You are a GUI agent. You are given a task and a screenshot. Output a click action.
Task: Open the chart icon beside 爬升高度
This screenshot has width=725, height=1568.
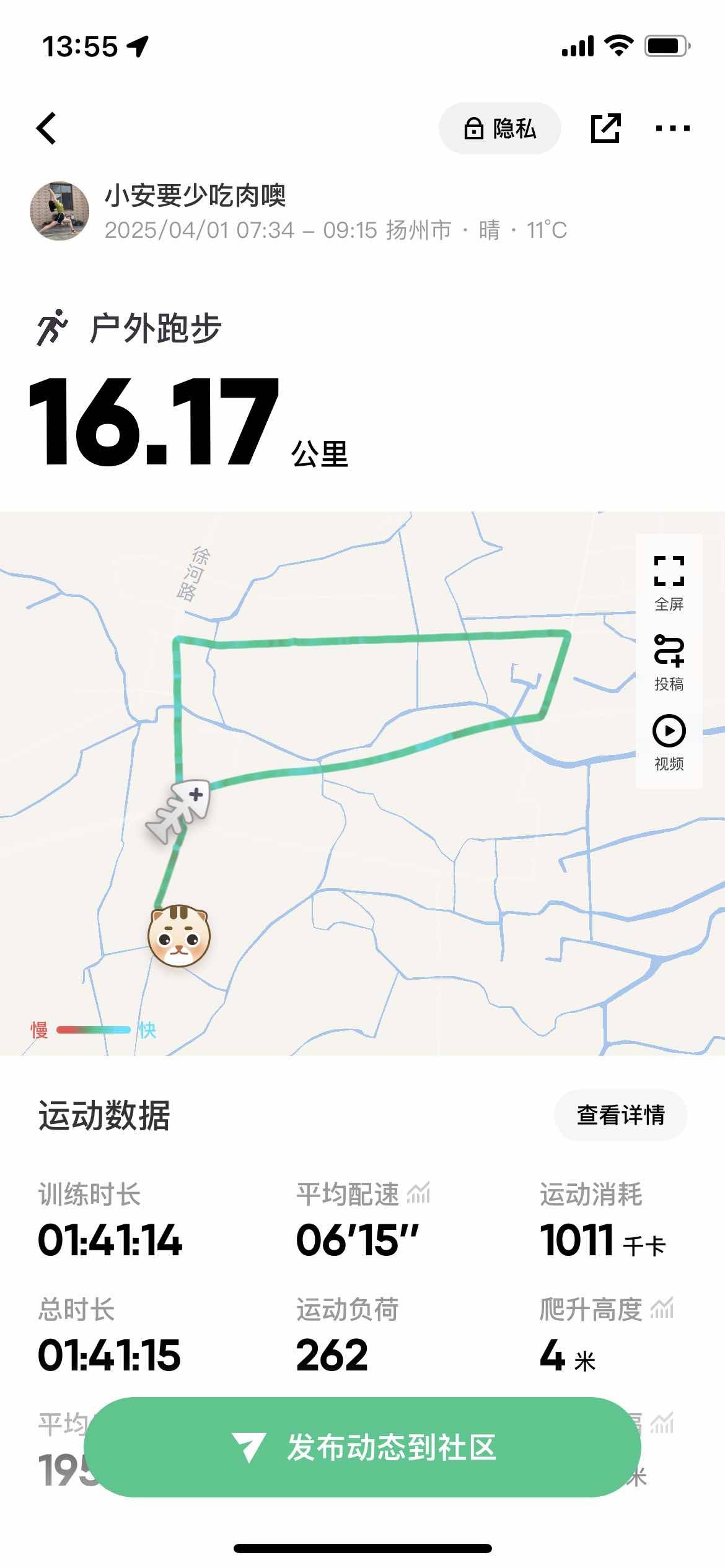point(662,1309)
